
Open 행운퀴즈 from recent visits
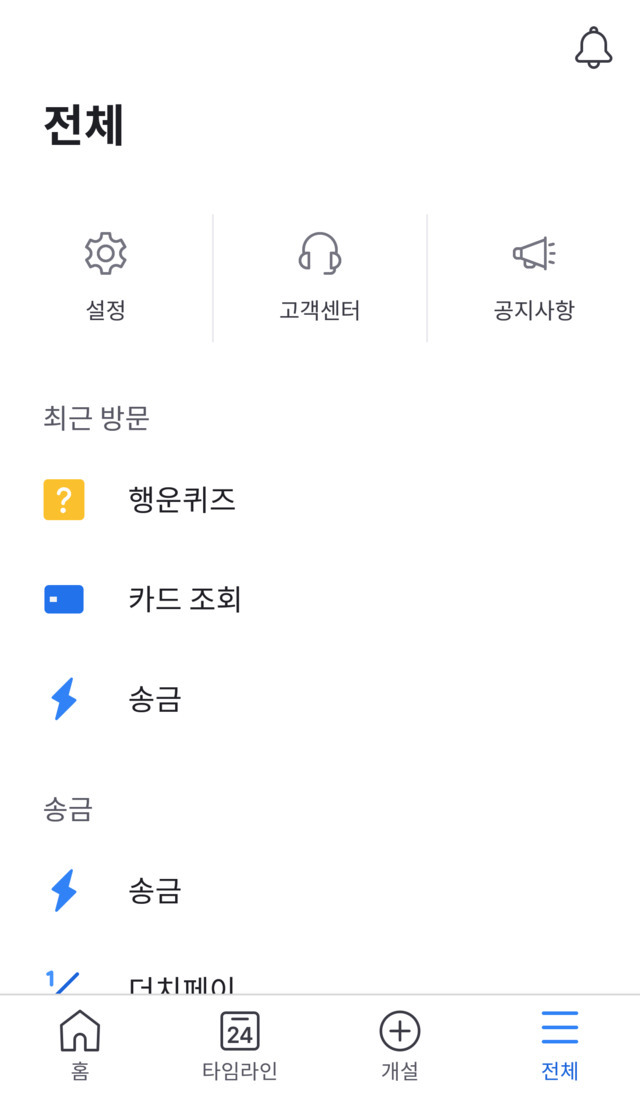pyautogui.click(x=182, y=499)
